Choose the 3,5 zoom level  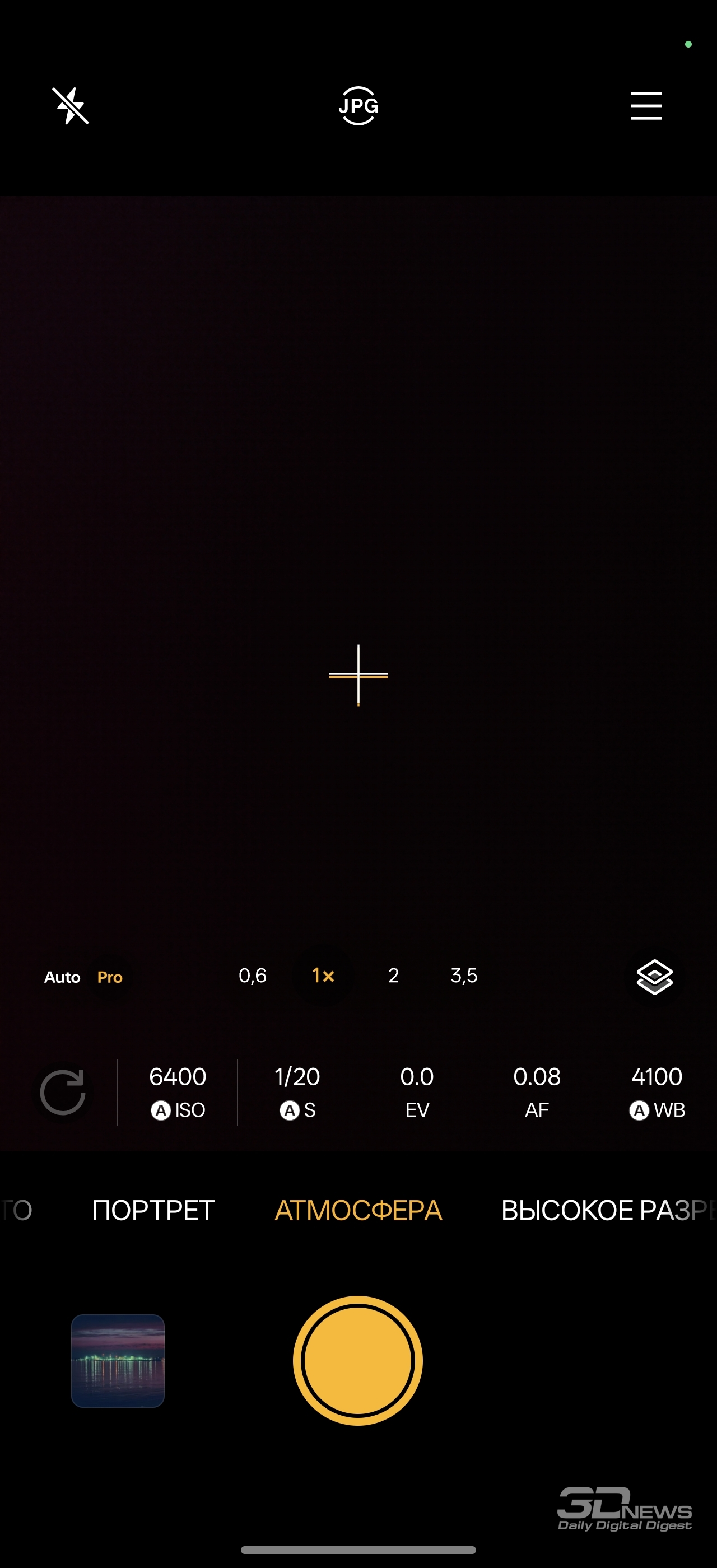point(464,976)
